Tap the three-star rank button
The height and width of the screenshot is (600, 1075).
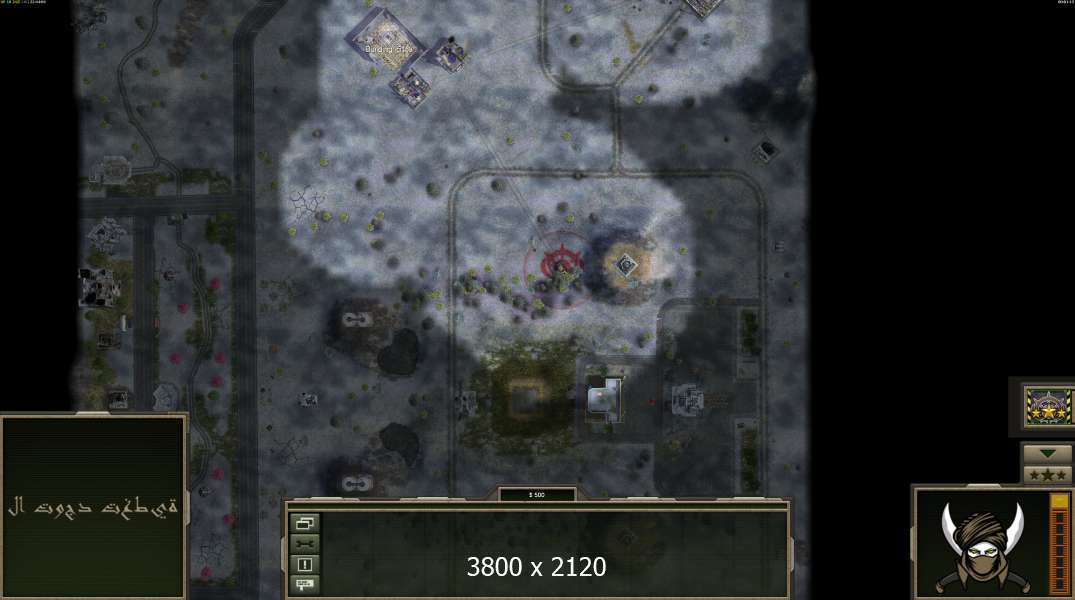point(1047,474)
